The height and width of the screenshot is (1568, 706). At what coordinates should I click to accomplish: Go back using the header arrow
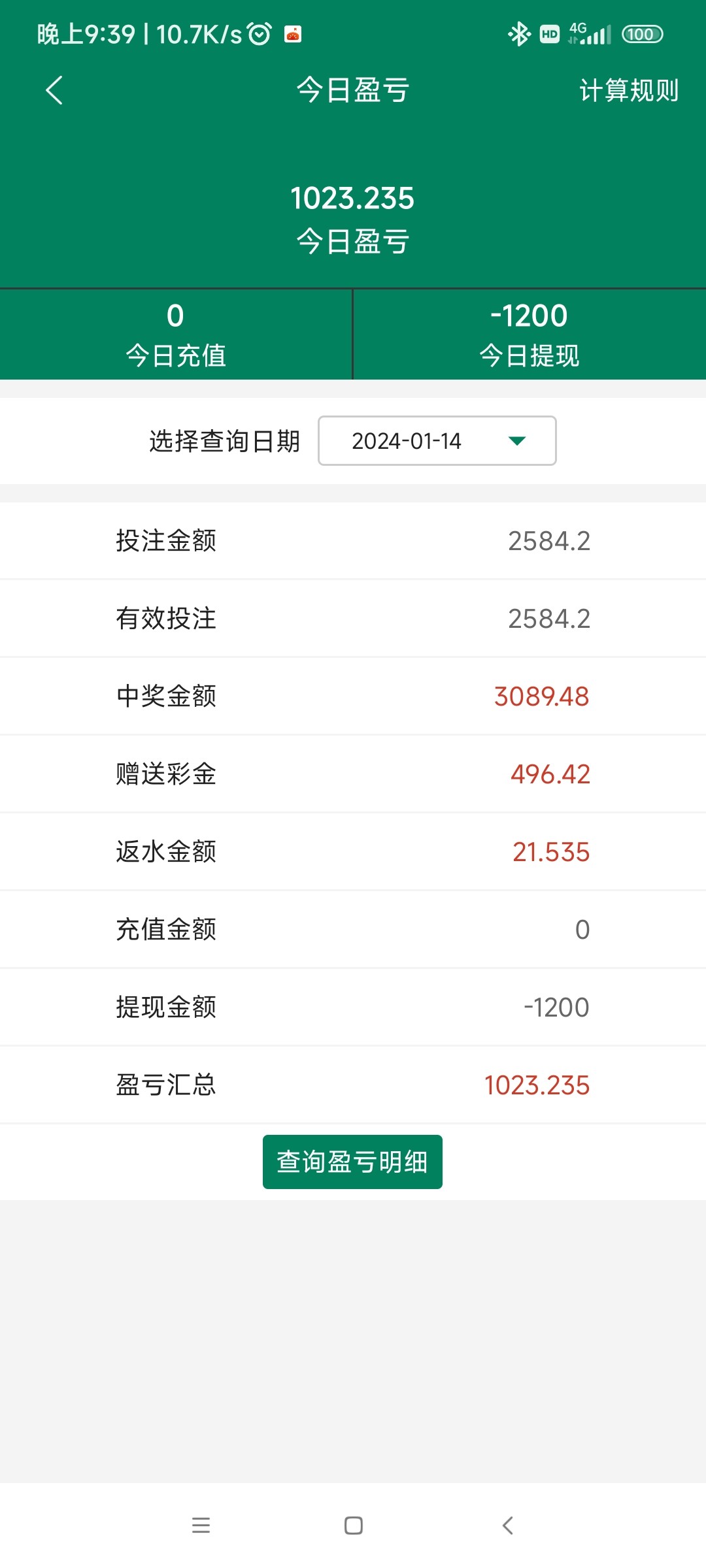pos(54,90)
